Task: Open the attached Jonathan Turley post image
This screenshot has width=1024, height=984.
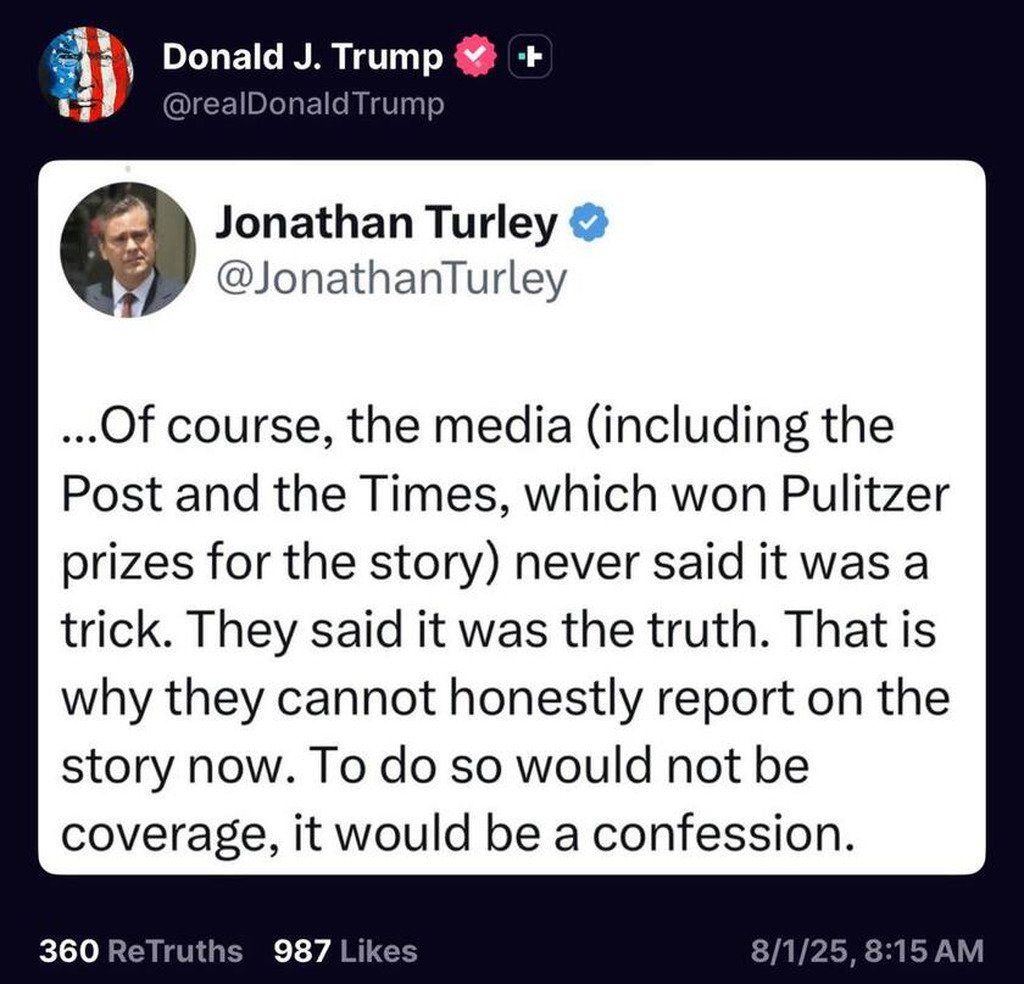Action: click(511, 517)
